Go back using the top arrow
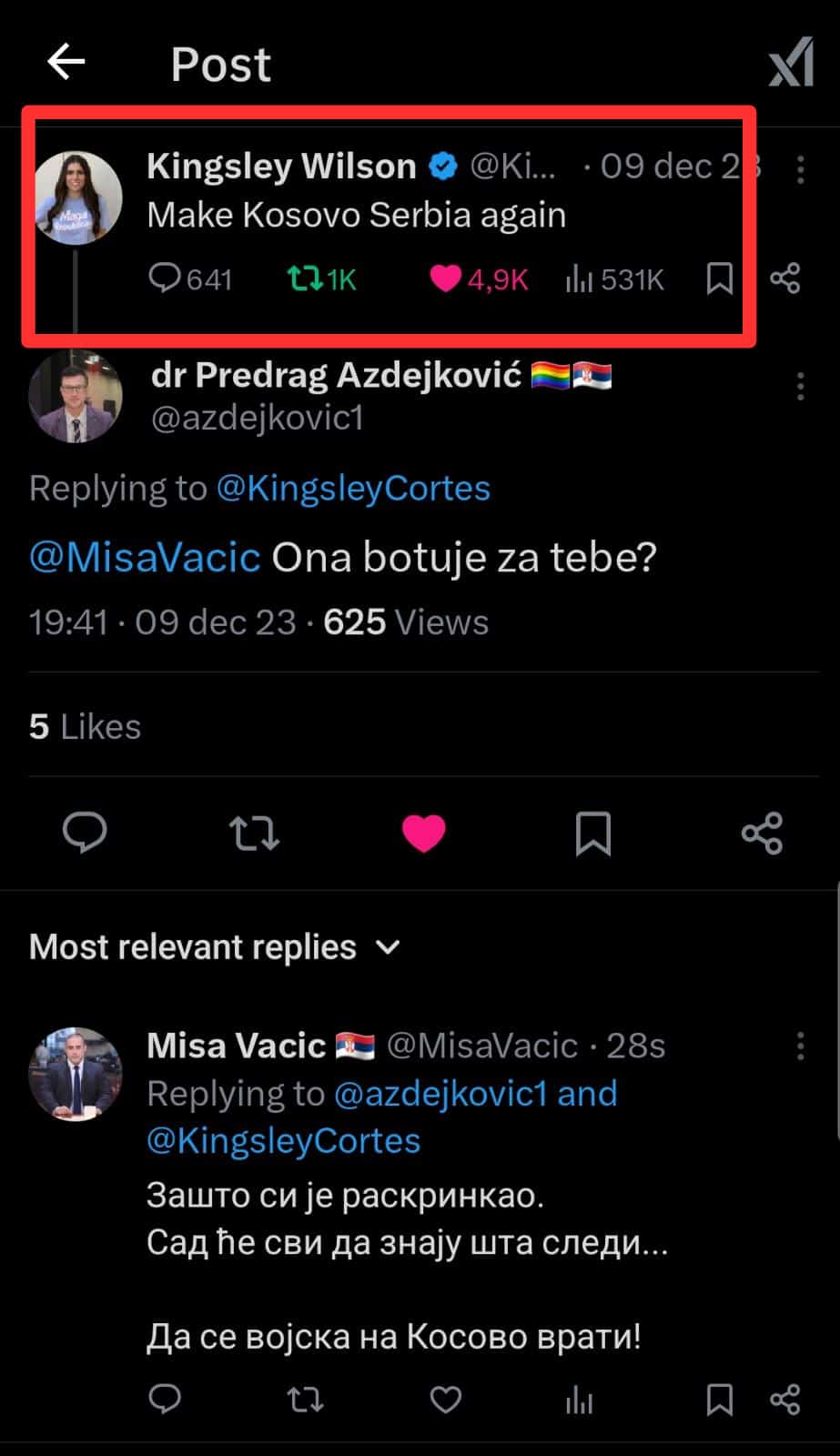The width and height of the screenshot is (840, 1456). (x=66, y=63)
